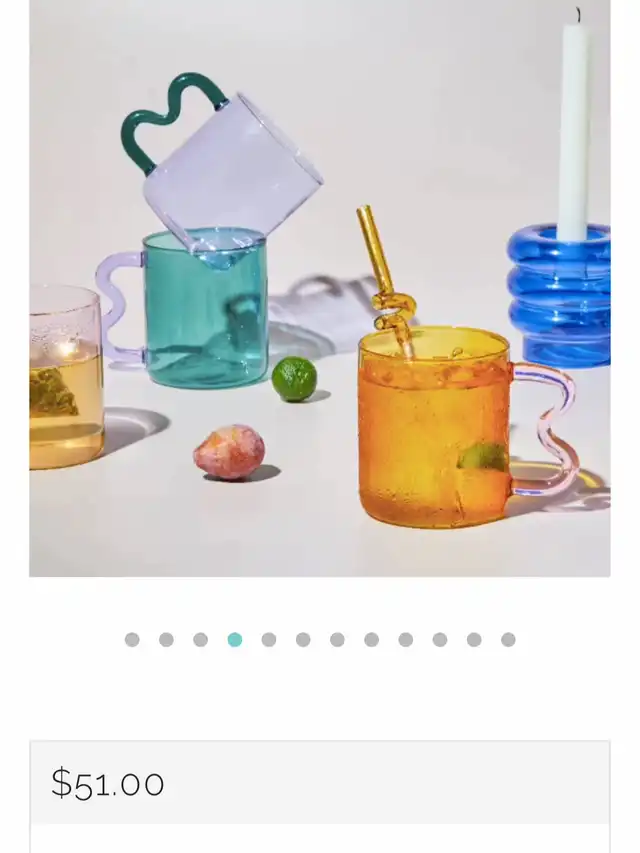Viewport: 640px width, 853px height.
Task: Show the sixth image via dot
Action: coord(303,640)
